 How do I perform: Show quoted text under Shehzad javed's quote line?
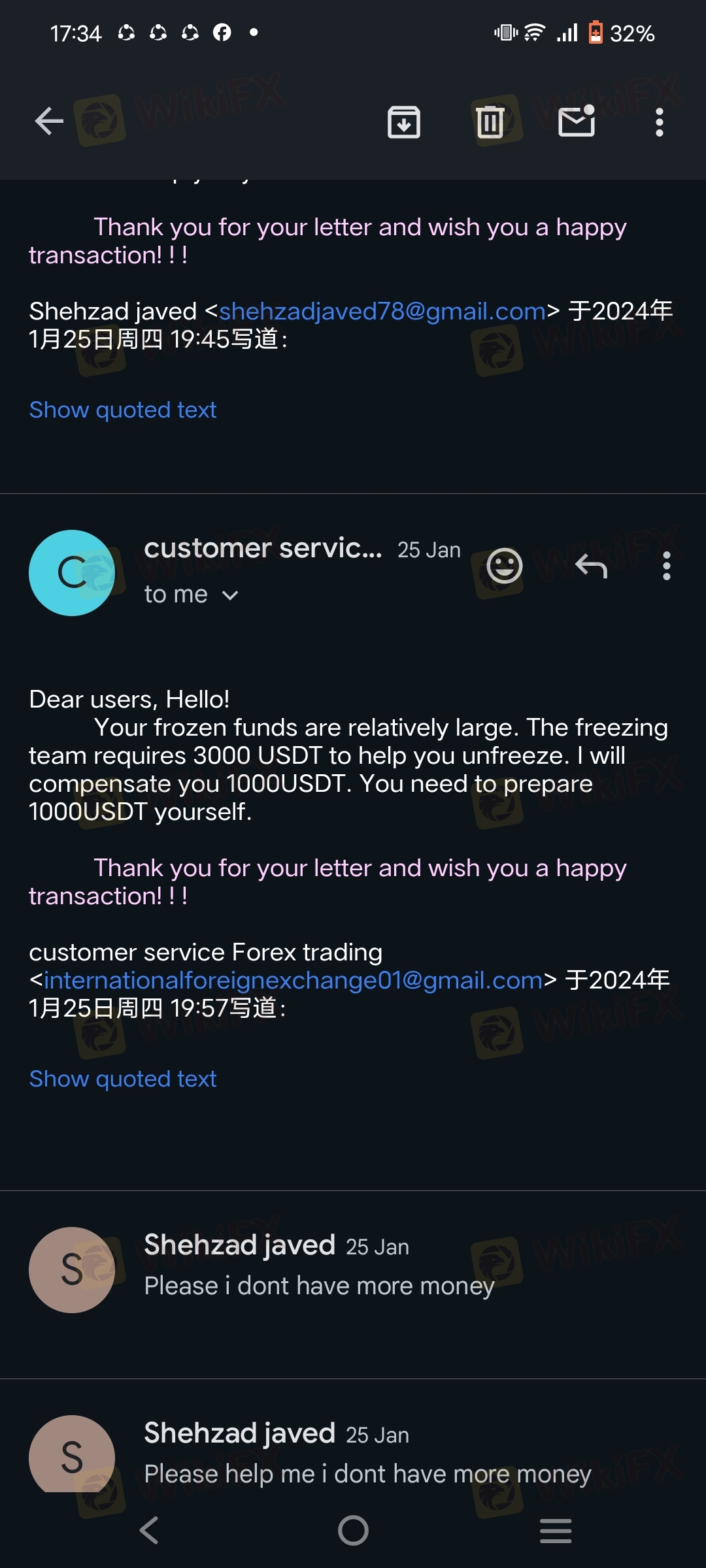[x=123, y=410]
